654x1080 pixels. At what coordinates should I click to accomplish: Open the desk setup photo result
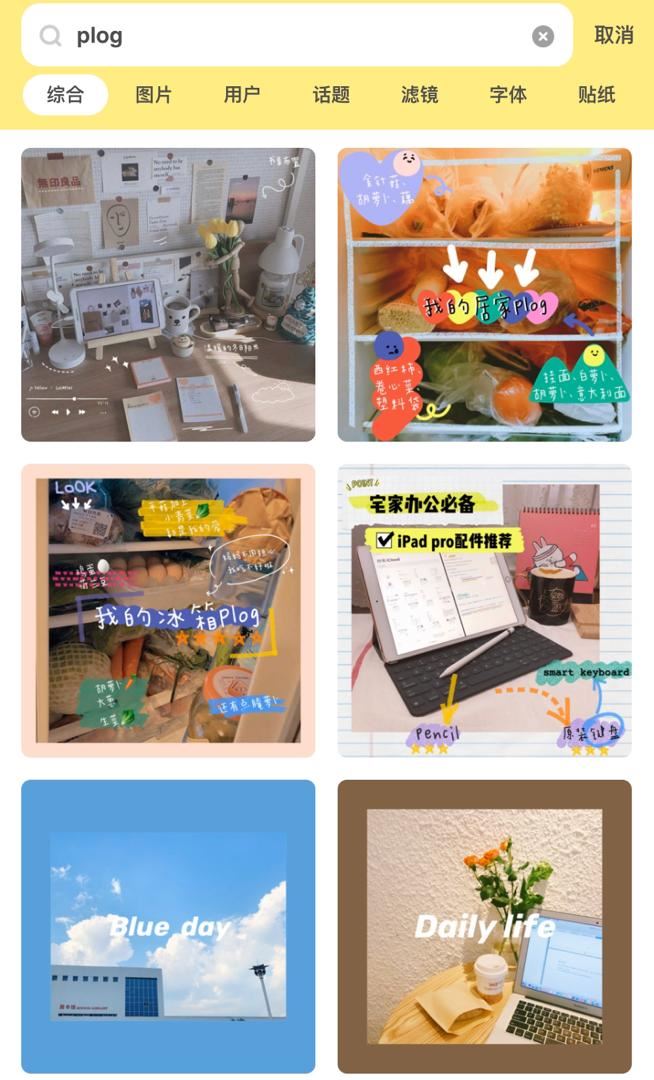[168, 295]
